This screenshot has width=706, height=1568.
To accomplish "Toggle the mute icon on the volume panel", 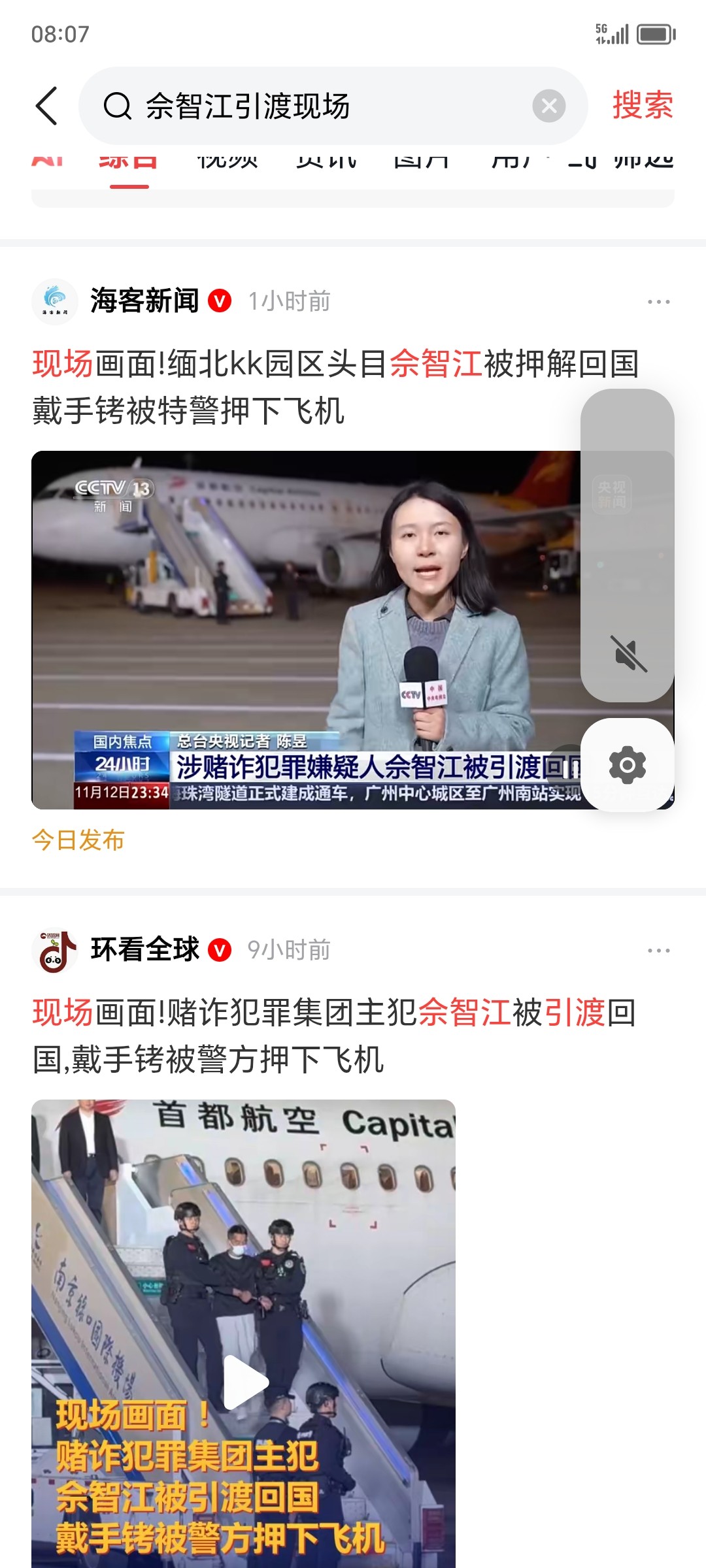I will (628, 653).
